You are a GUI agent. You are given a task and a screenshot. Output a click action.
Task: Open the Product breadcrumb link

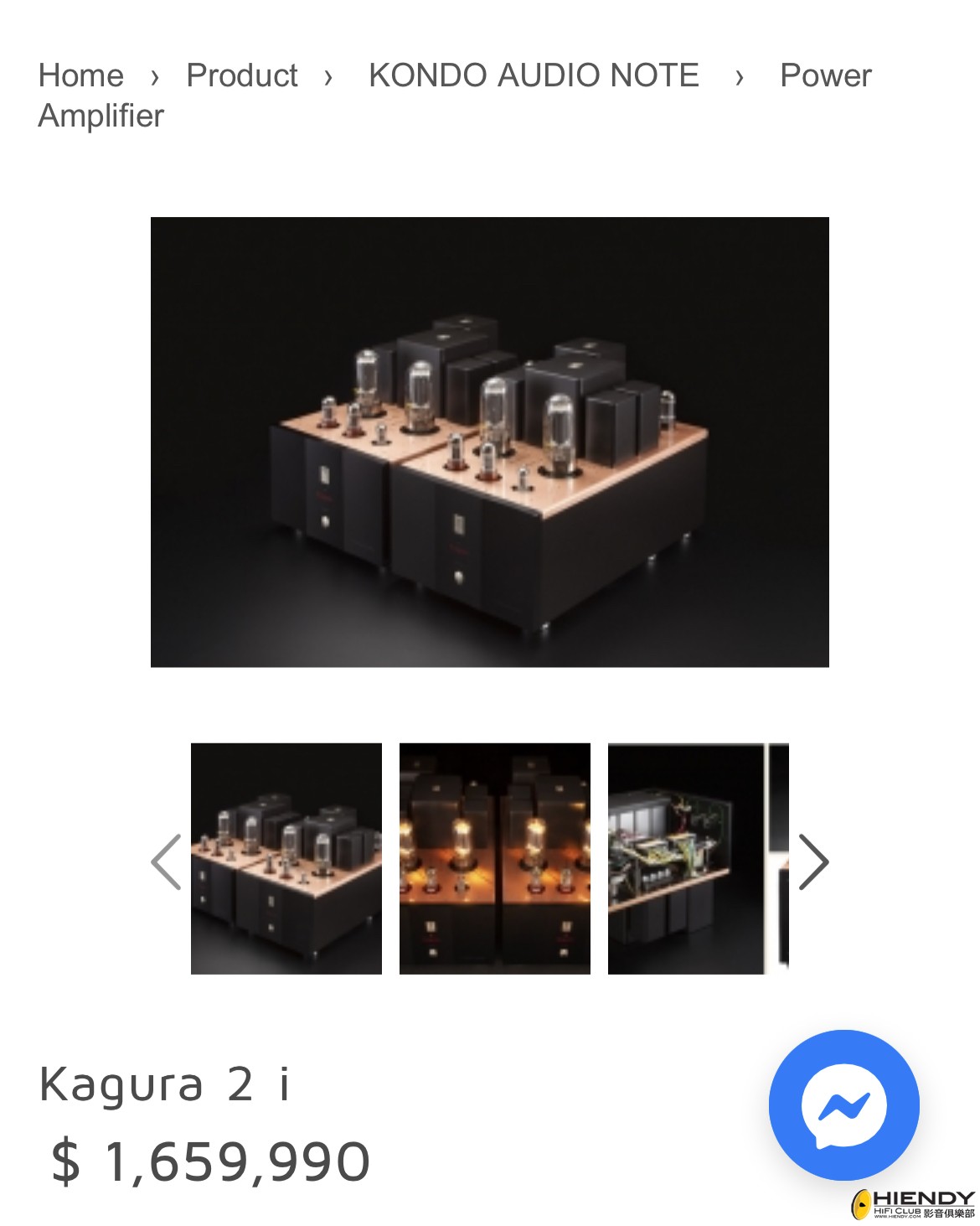(x=241, y=75)
